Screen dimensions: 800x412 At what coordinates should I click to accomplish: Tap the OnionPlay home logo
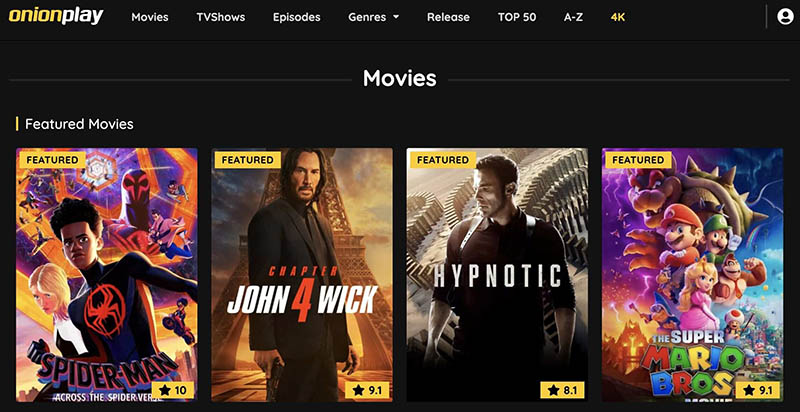[x=56, y=16]
